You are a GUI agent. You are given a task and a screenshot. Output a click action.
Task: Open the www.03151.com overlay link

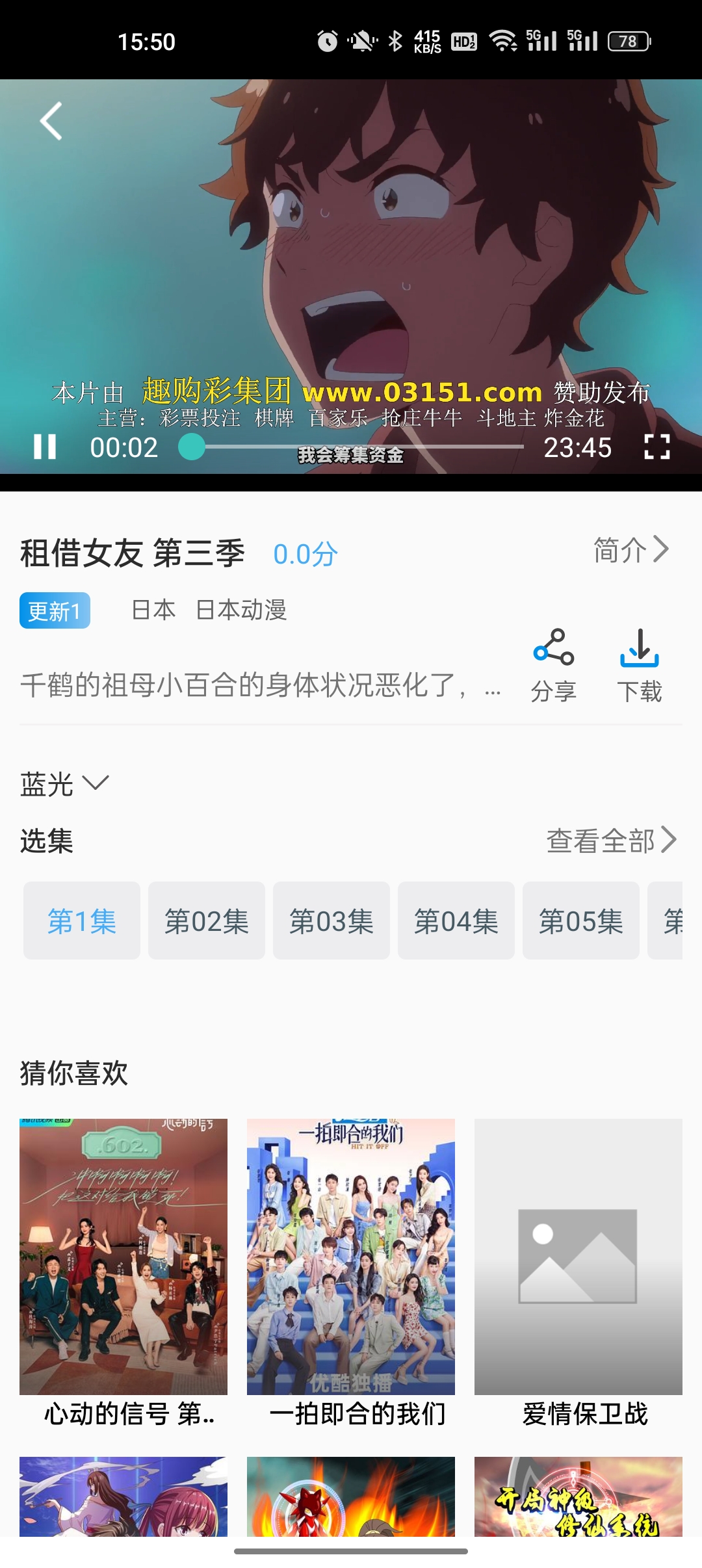coord(421,392)
